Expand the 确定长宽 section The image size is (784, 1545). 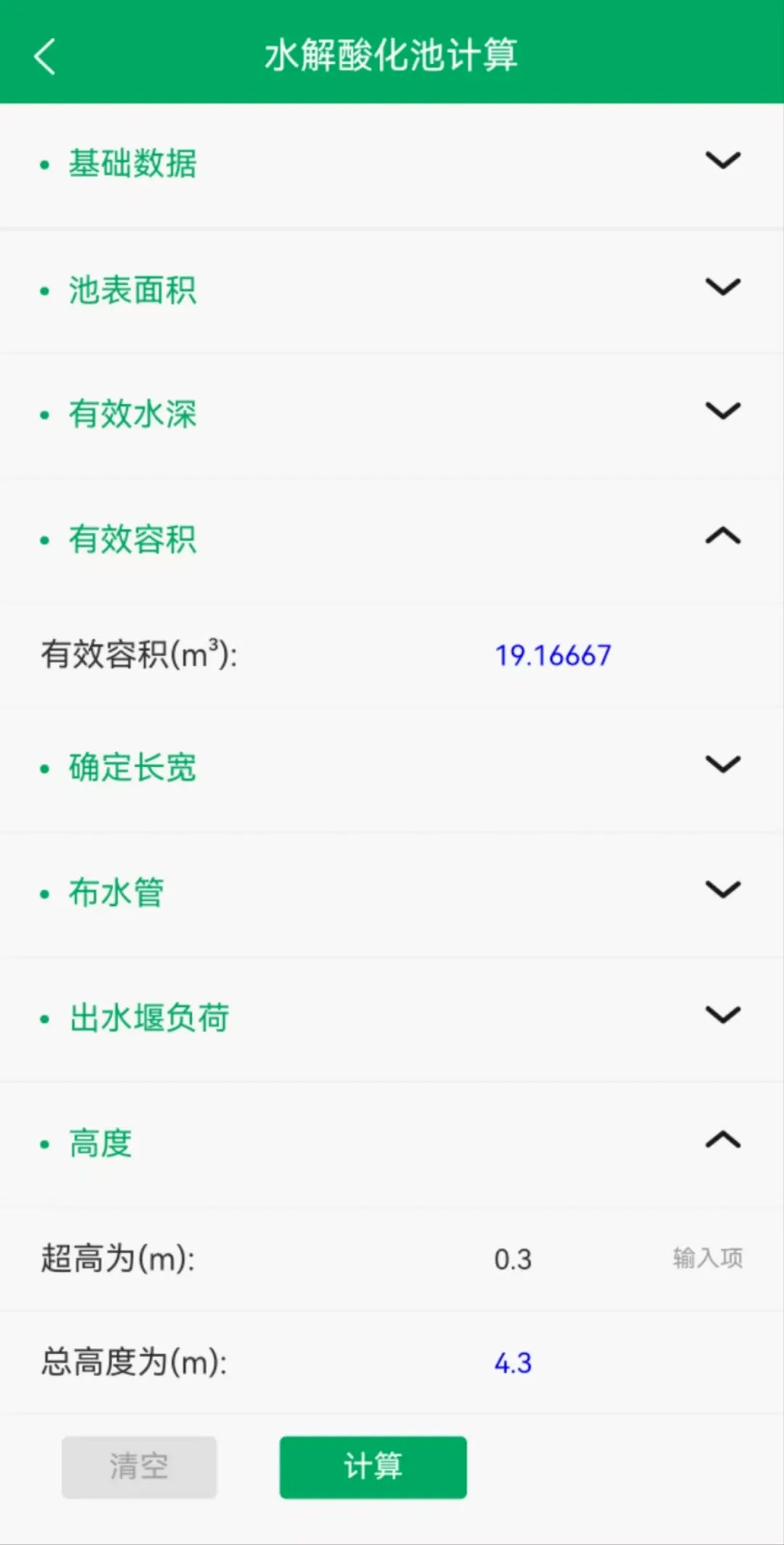click(x=722, y=765)
